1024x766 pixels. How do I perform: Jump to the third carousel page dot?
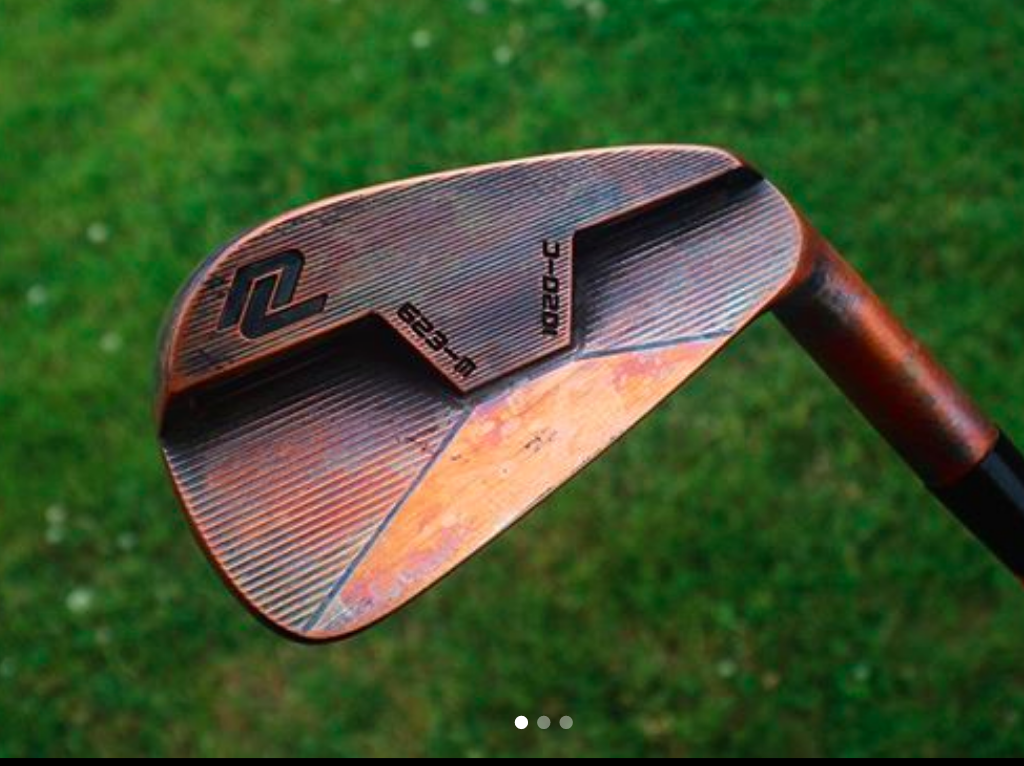566,722
